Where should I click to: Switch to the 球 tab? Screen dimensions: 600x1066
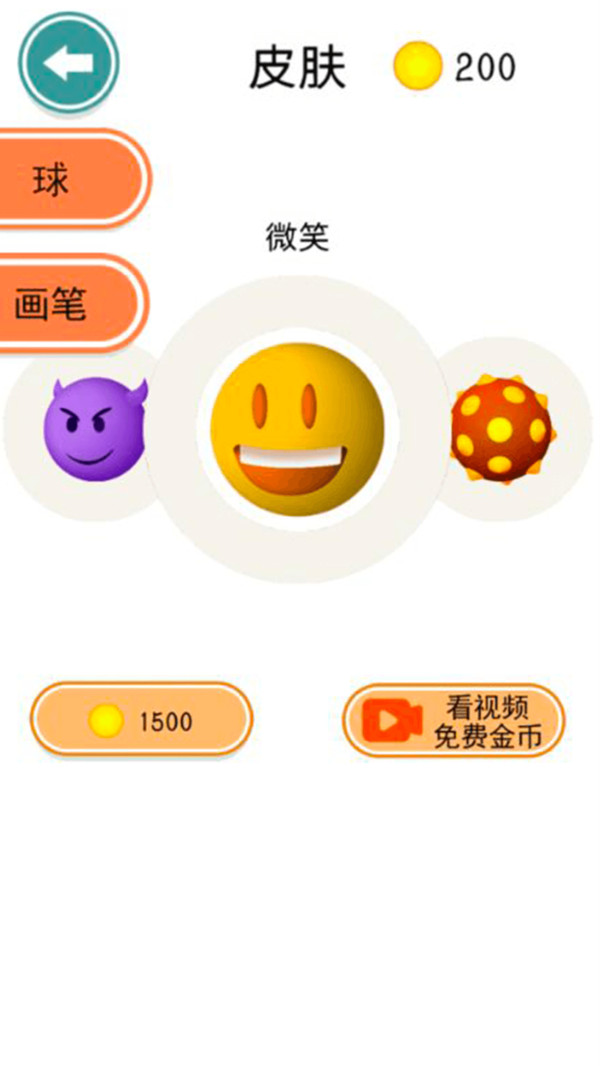click(x=68, y=181)
